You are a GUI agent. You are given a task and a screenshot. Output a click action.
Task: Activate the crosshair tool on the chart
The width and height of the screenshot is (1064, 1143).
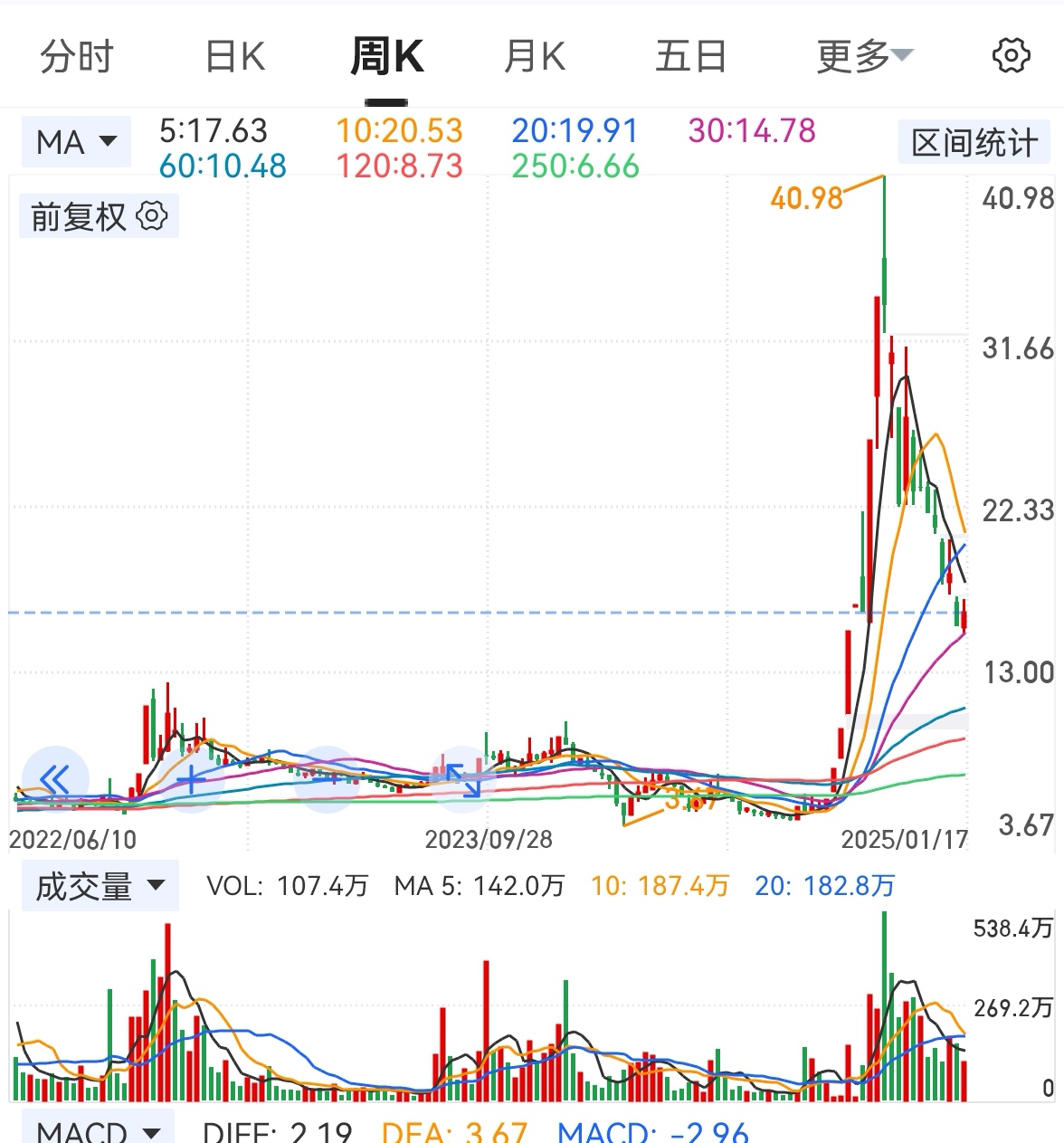192,779
